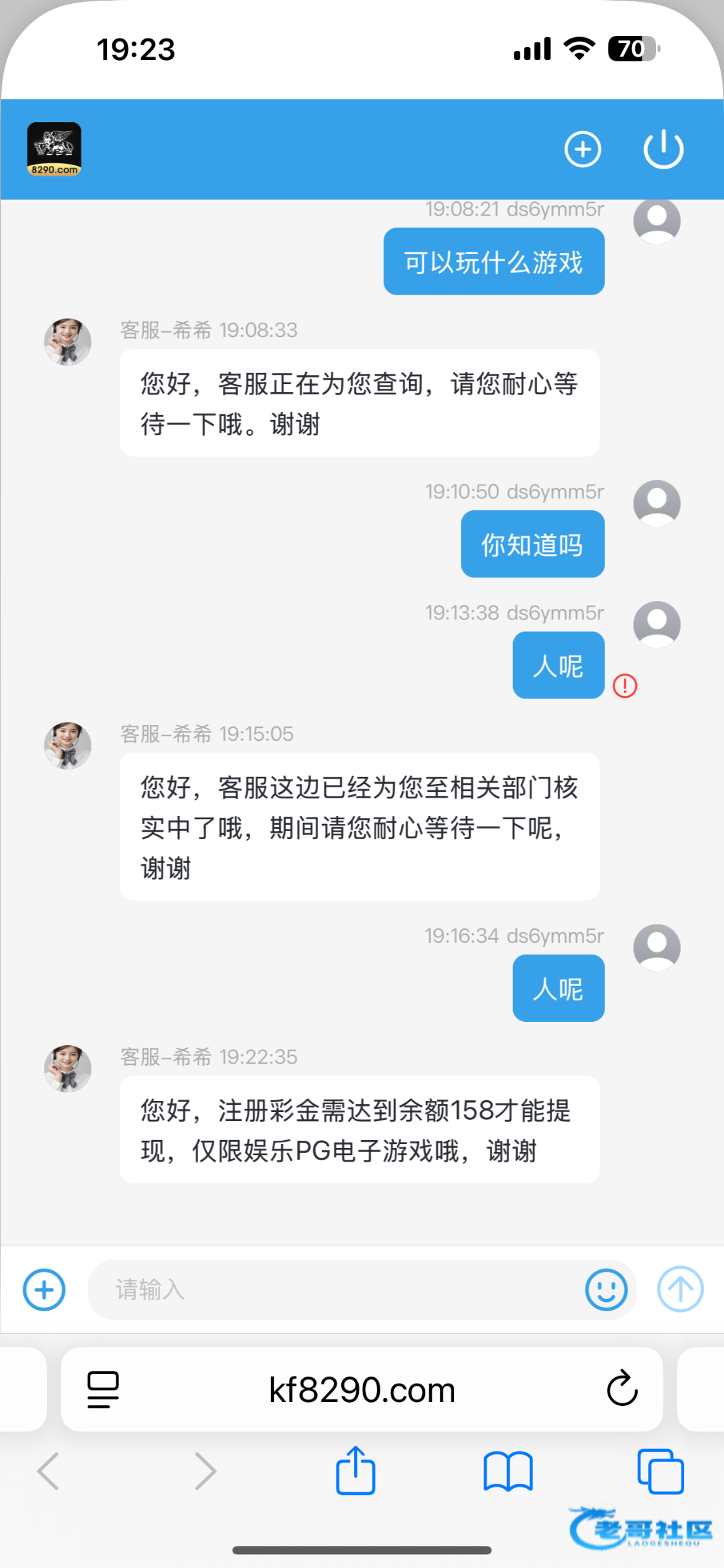Image resolution: width=724 pixels, height=1568 pixels.
Task: Open Safari bookmarks
Action: coord(508,1471)
